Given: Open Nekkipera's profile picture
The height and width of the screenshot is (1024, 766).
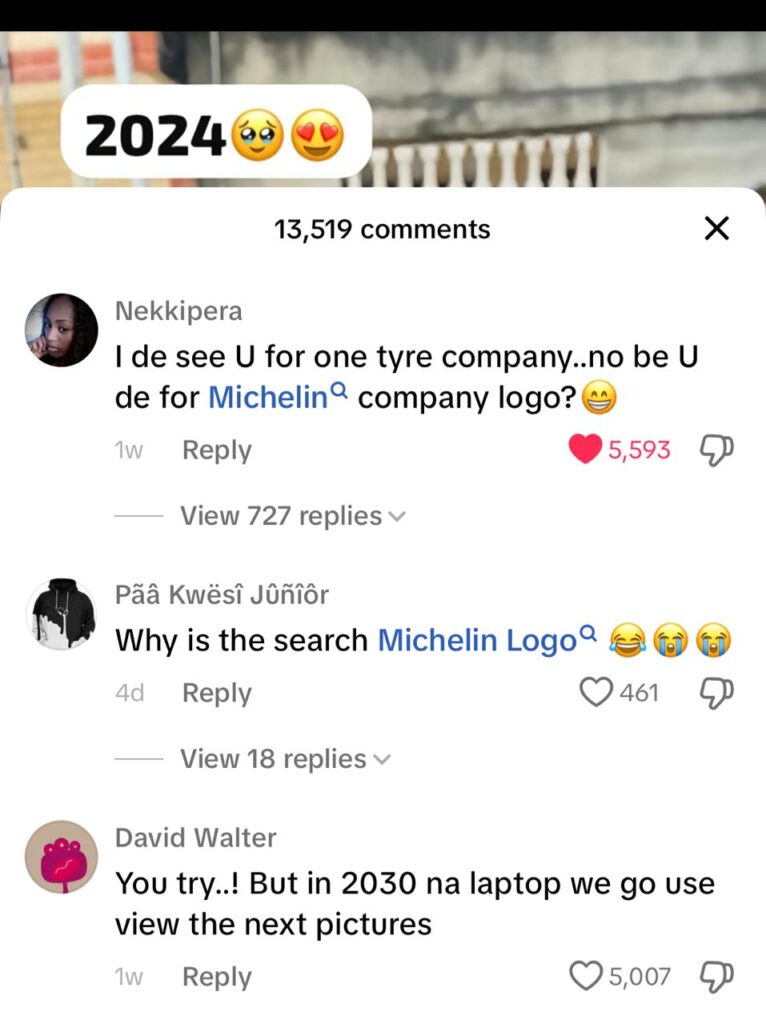Looking at the screenshot, I should (x=61, y=331).
